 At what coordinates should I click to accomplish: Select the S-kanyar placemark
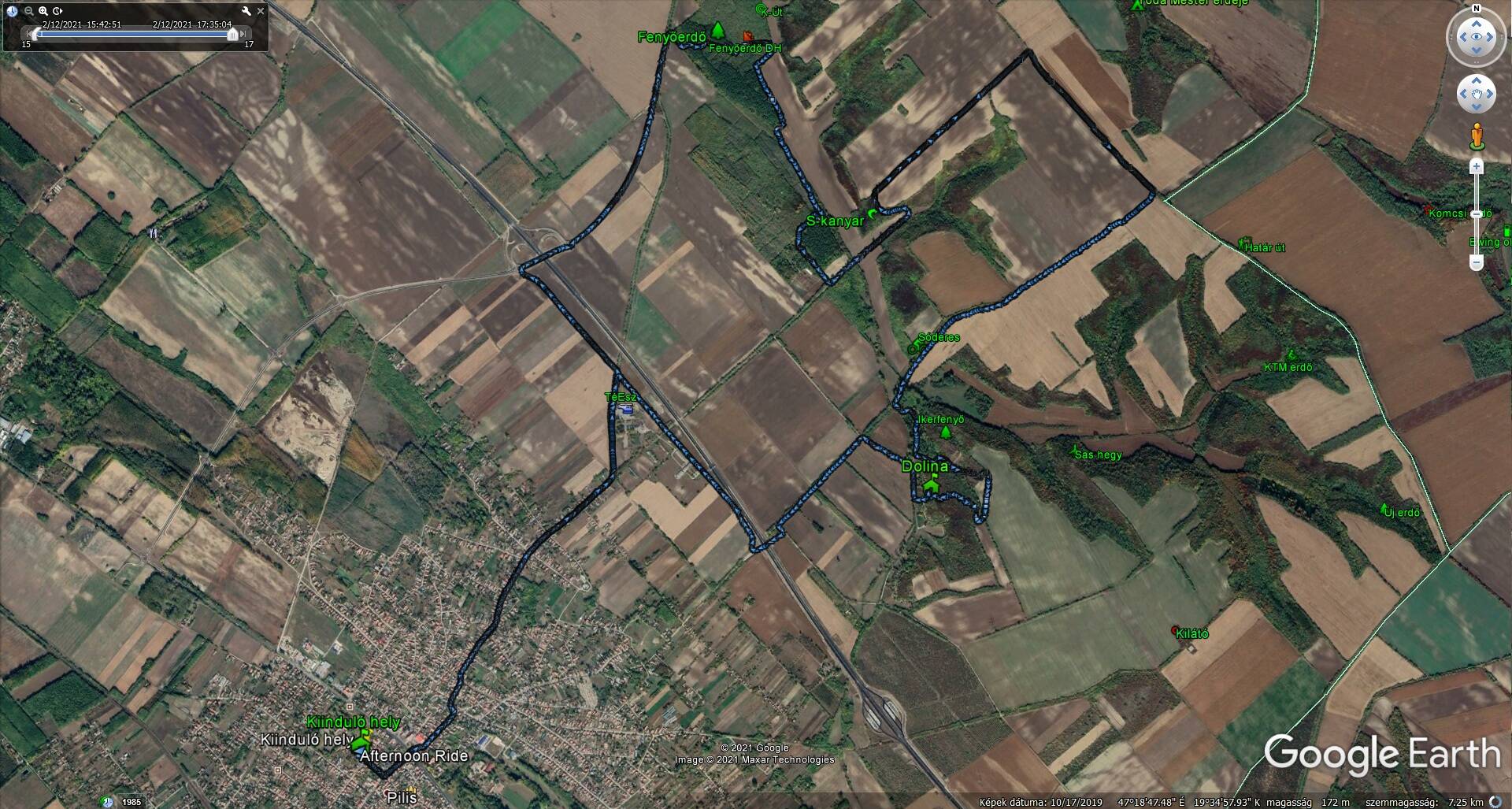[871, 213]
